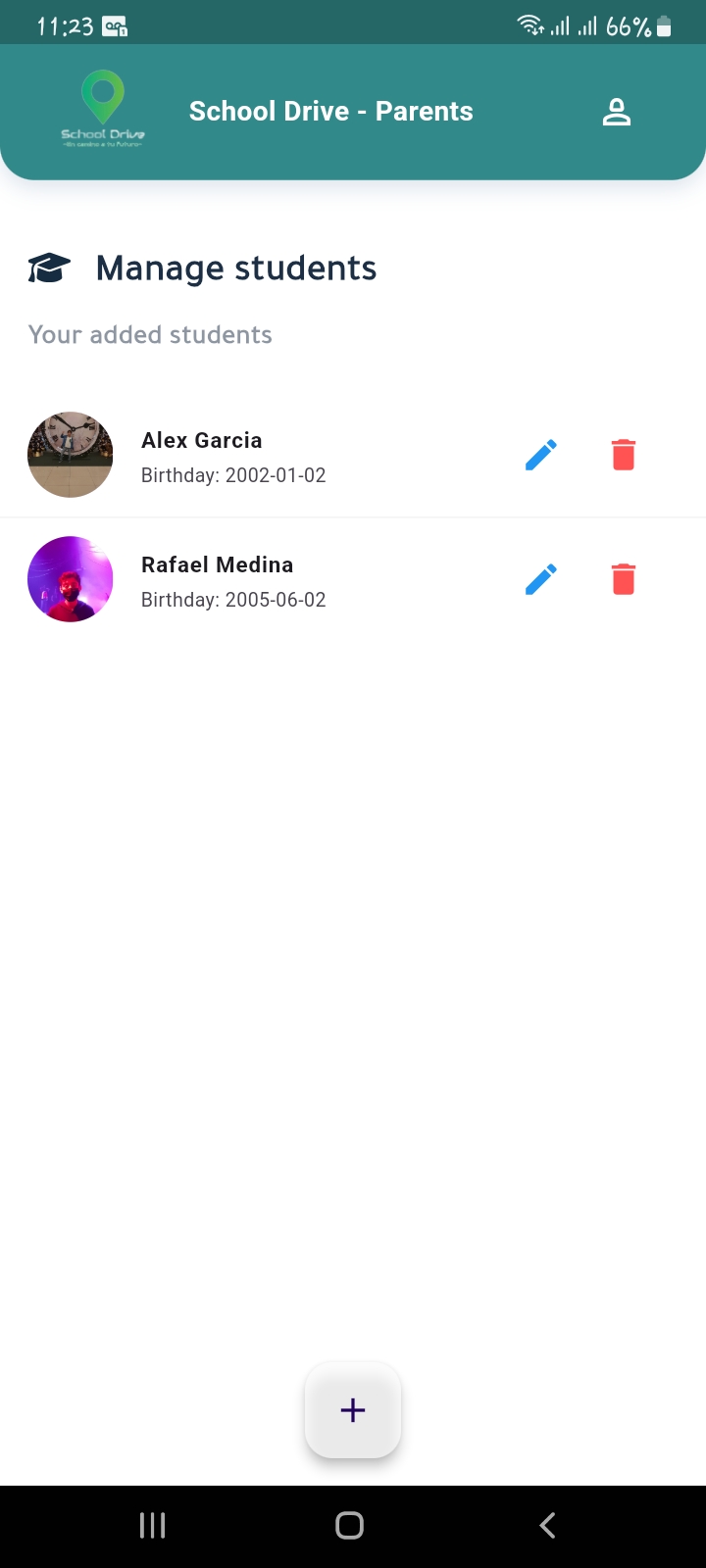Screen dimensions: 706x1568
Task: Tap Alex Garcia's birthday text
Action: [x=233, y=475]
